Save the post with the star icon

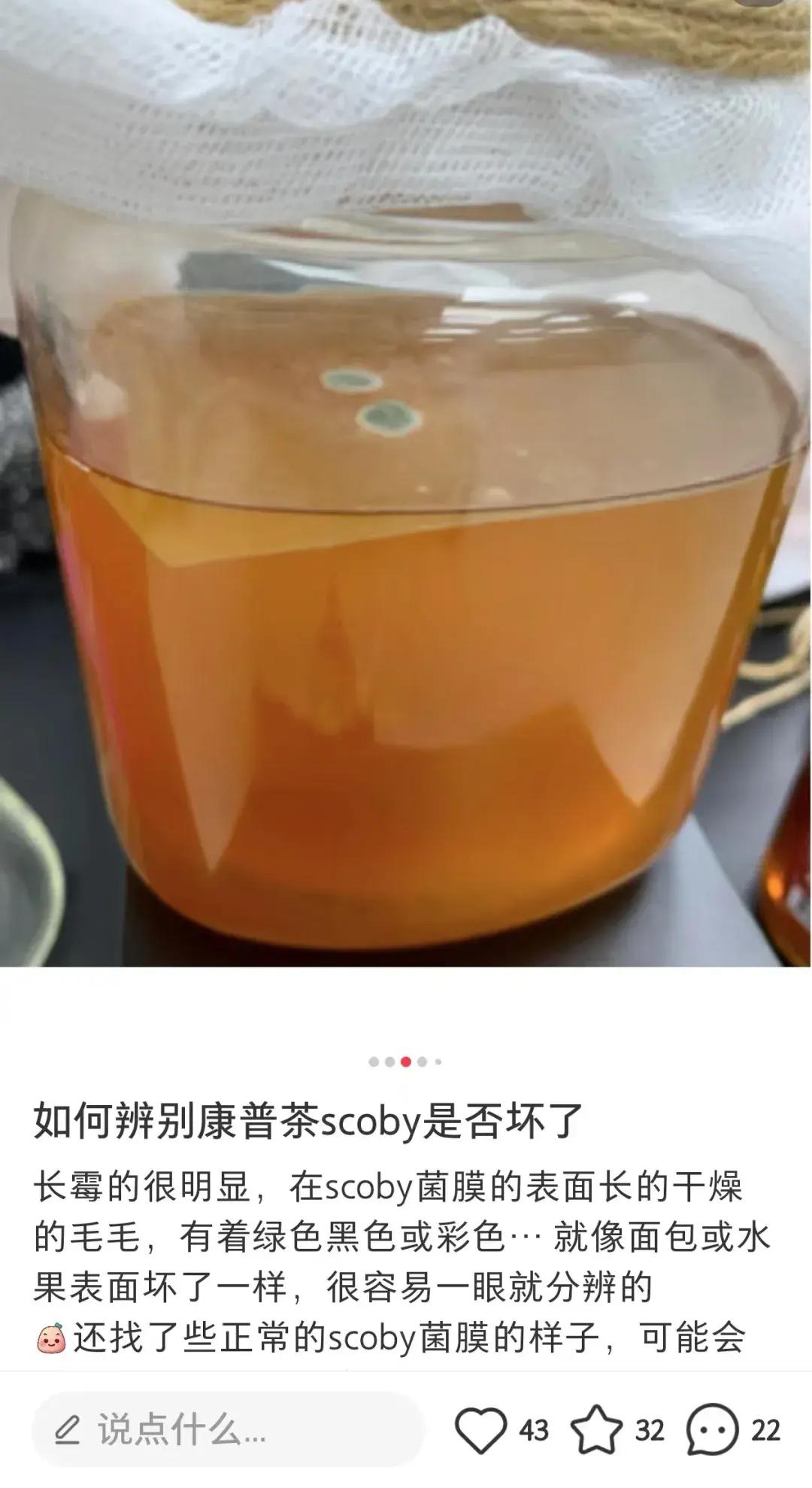click(596, 1429)
